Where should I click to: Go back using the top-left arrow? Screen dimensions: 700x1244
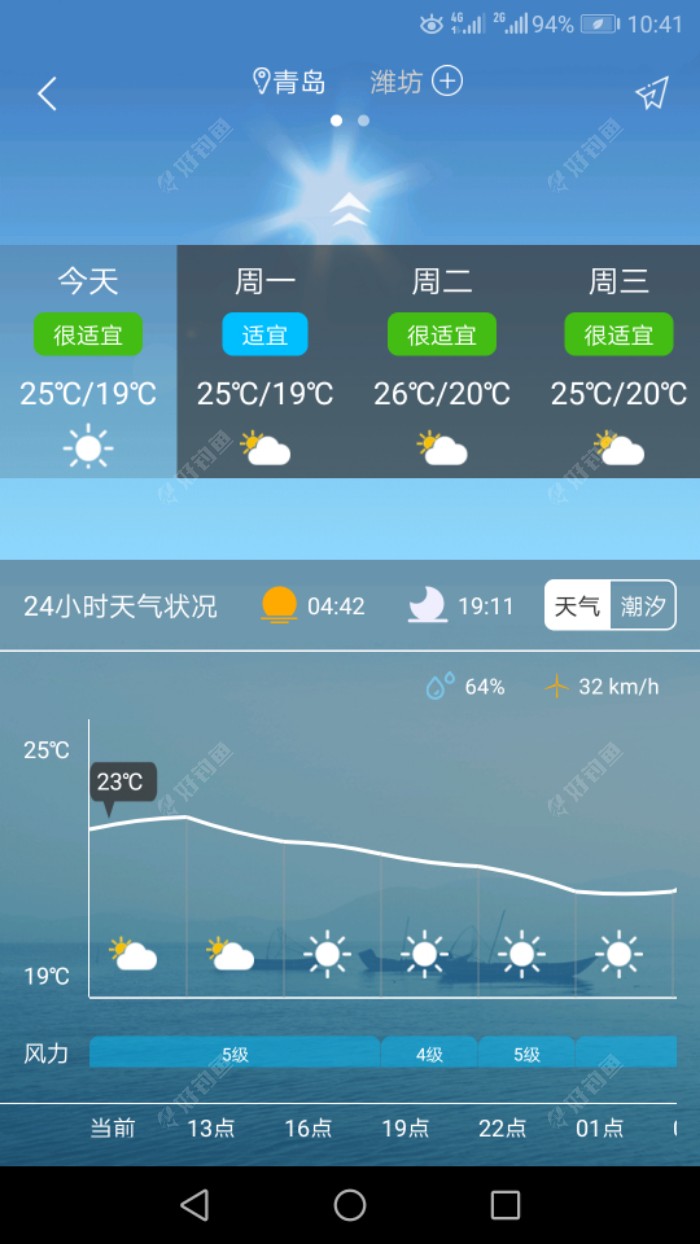coord(47,94)
